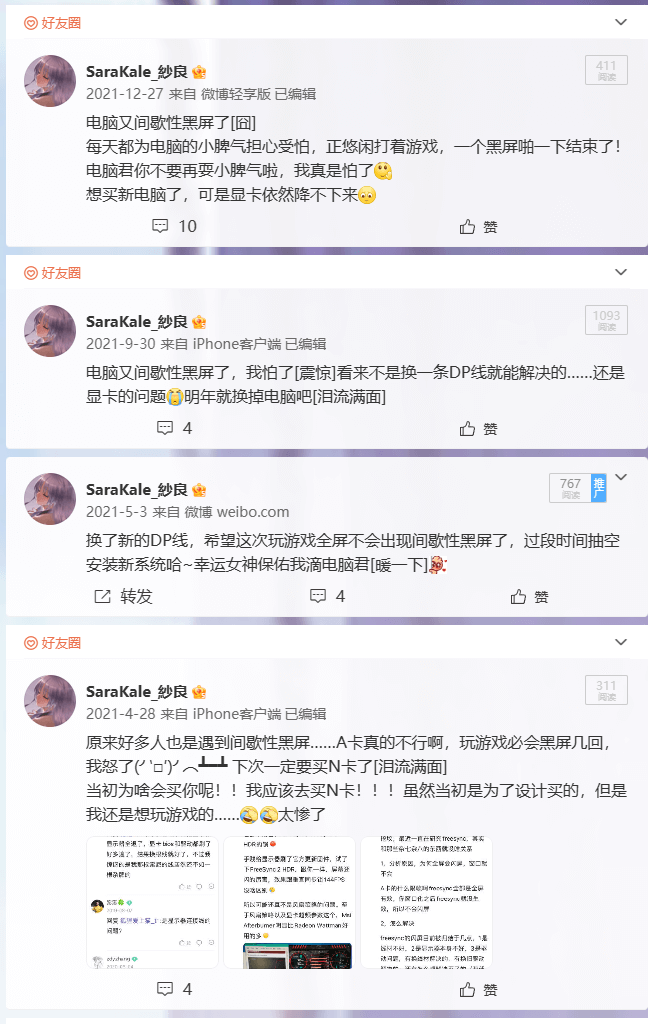Like the 2021-4-28 post
Viewport: 648px width, 1024px height.
pos(478,989)
